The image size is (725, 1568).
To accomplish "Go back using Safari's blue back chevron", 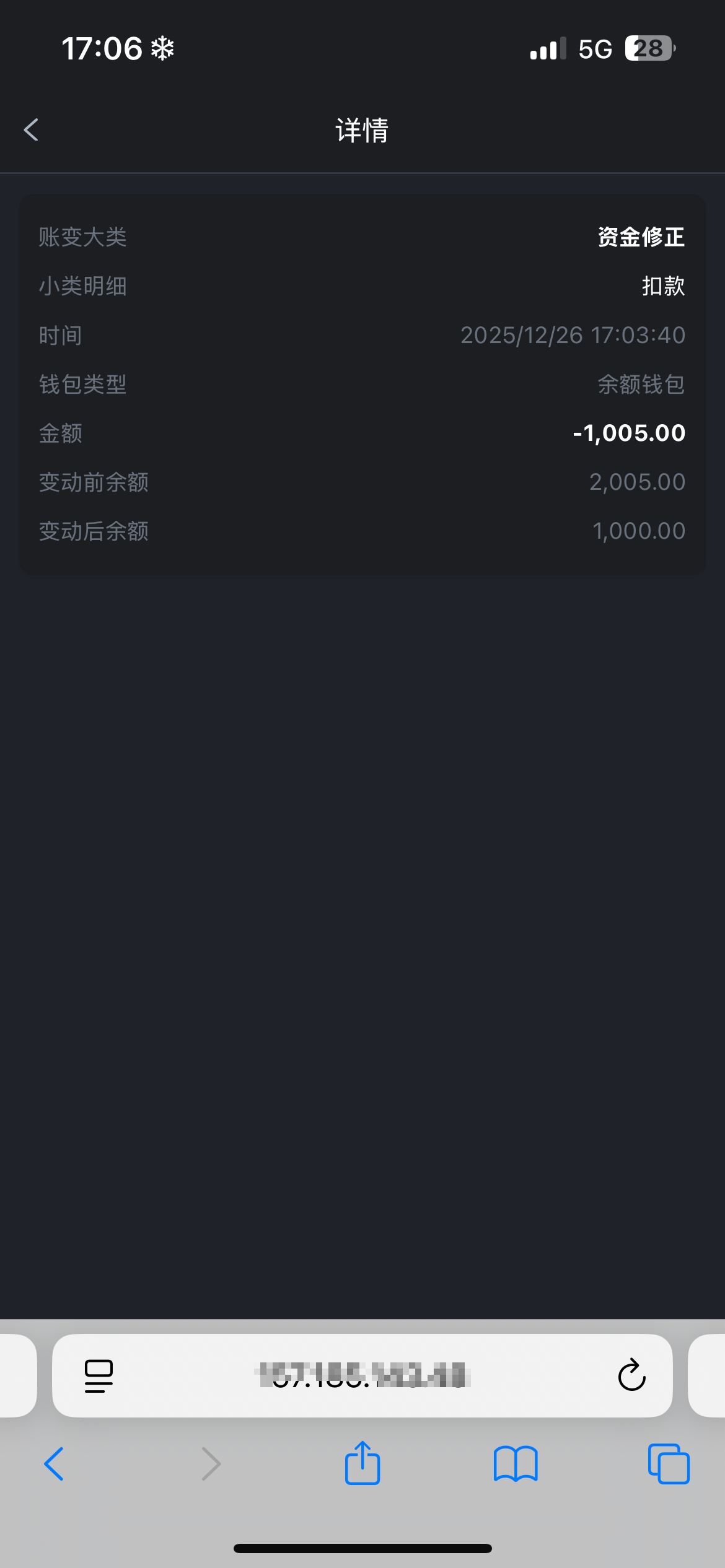I will [x=55, y=1465].
